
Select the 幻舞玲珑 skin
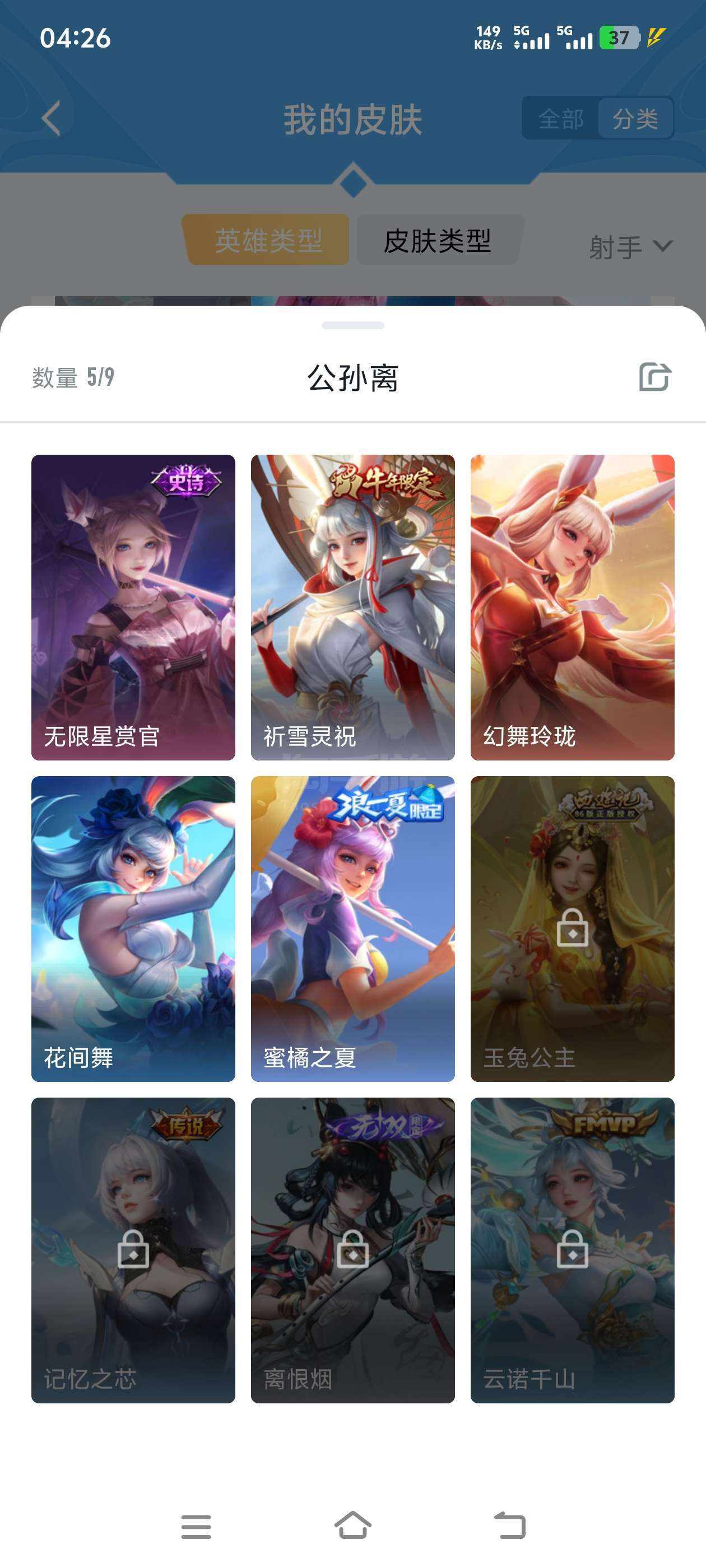(572, 607)
